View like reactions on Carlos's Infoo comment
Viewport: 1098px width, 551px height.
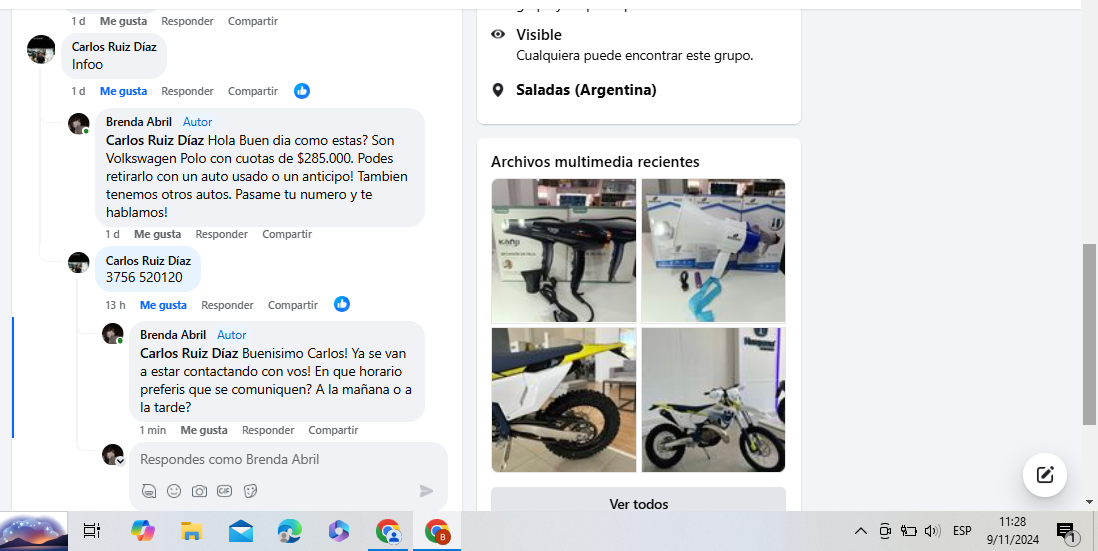click(x=302, y=91)
